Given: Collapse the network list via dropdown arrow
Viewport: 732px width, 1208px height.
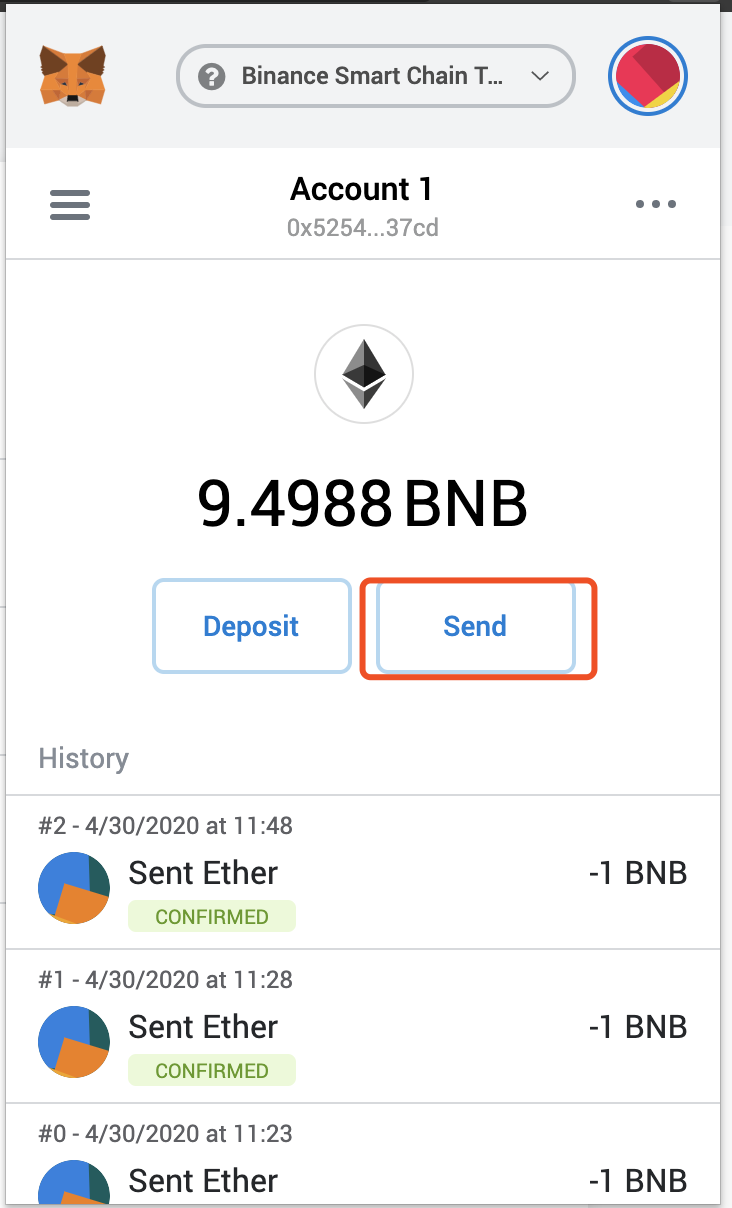Looking at the screenshot, I should 540,76.
